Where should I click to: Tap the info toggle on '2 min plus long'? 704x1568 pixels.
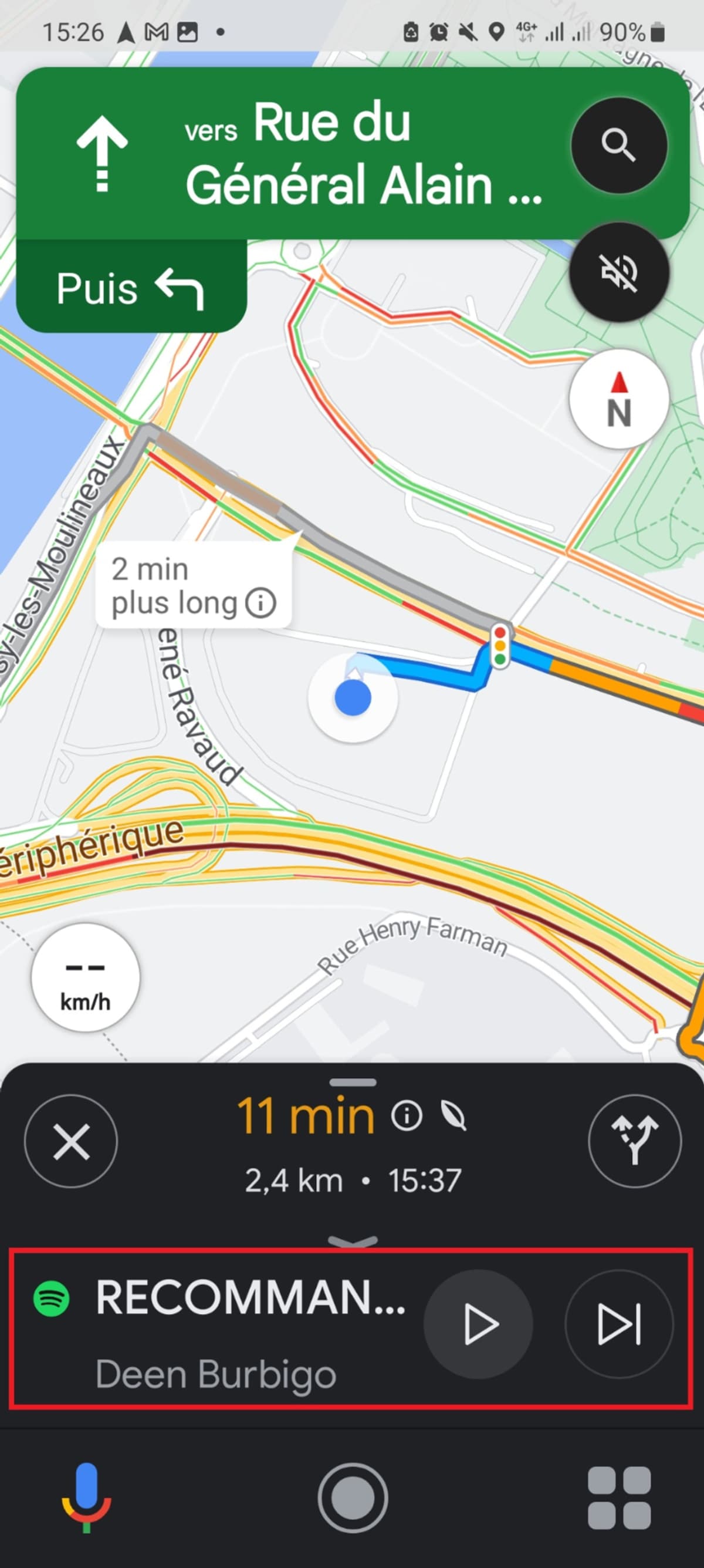pyautogui.click(x=260, y=603)
